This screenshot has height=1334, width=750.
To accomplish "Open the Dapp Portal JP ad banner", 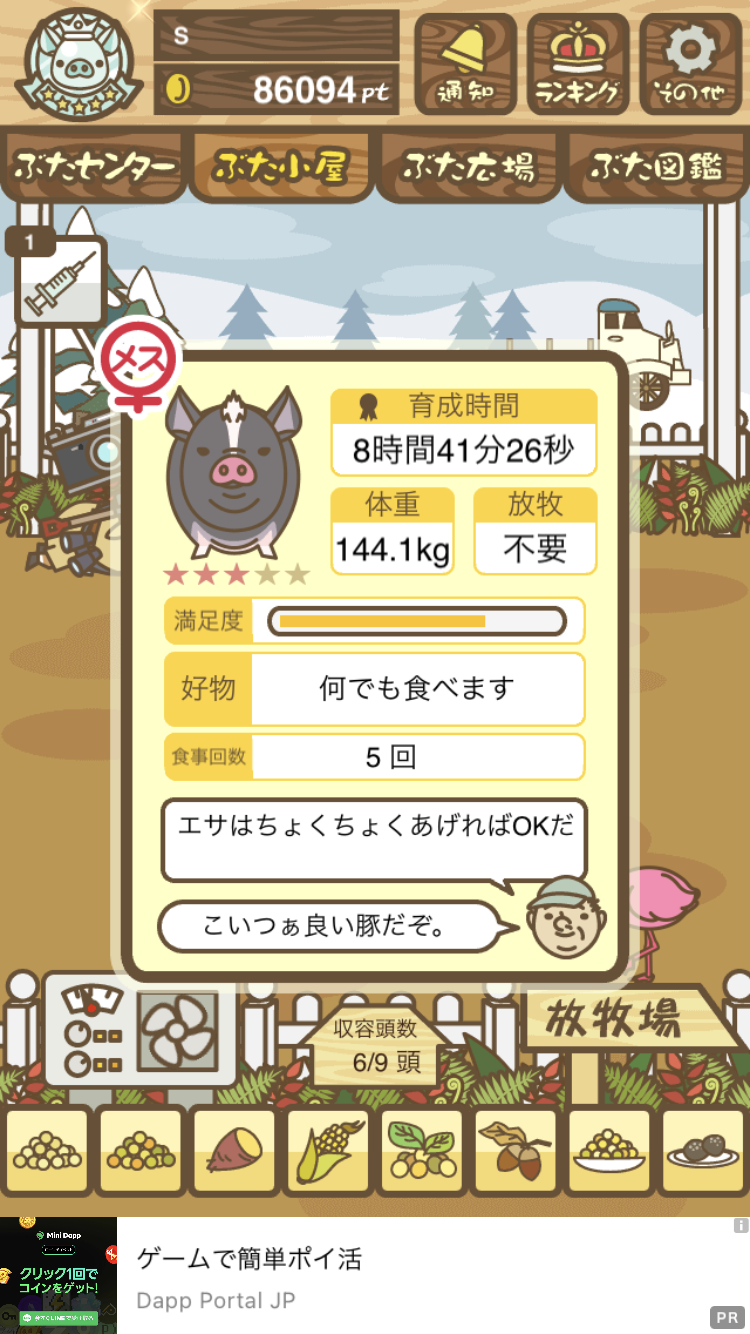I will click(x=375, y=1275).
